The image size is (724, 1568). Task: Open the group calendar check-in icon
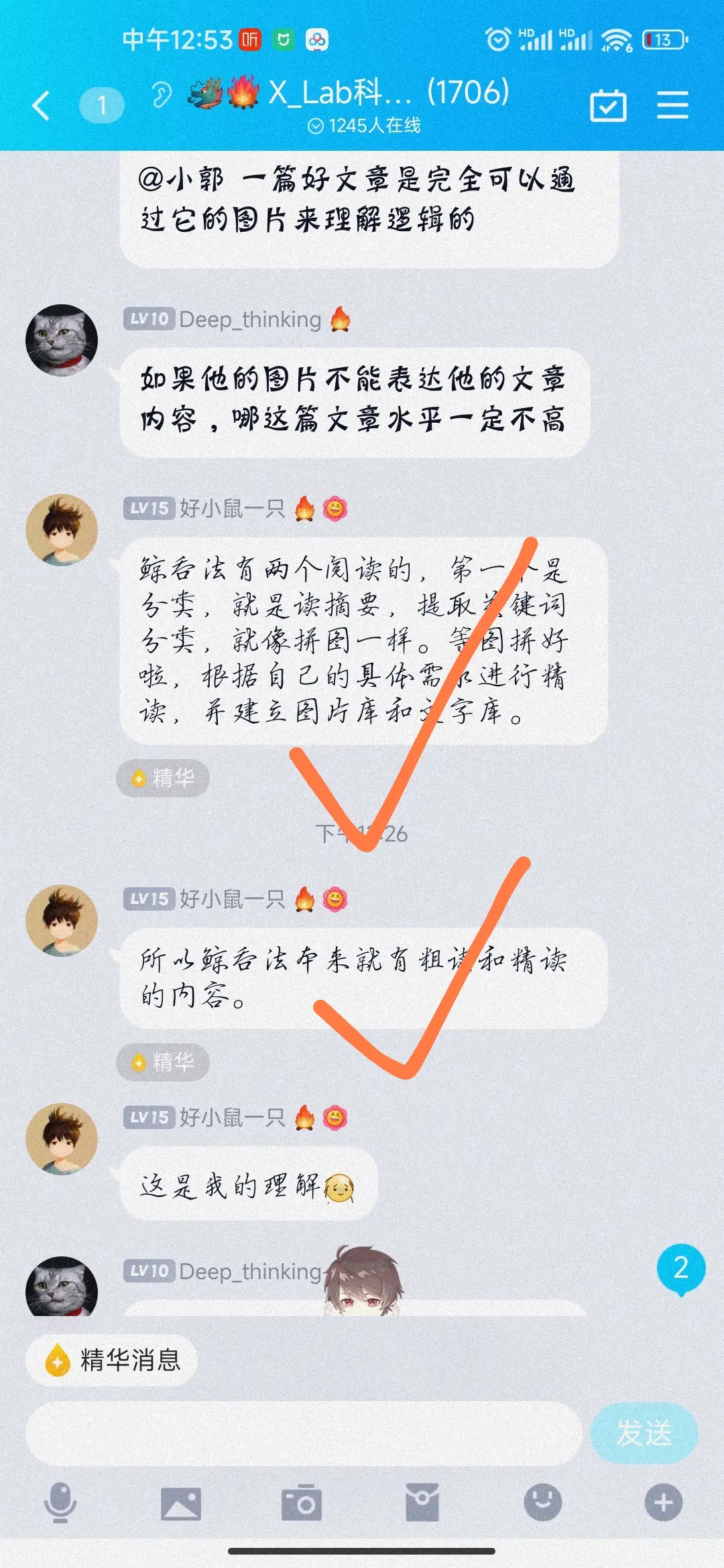608,106
